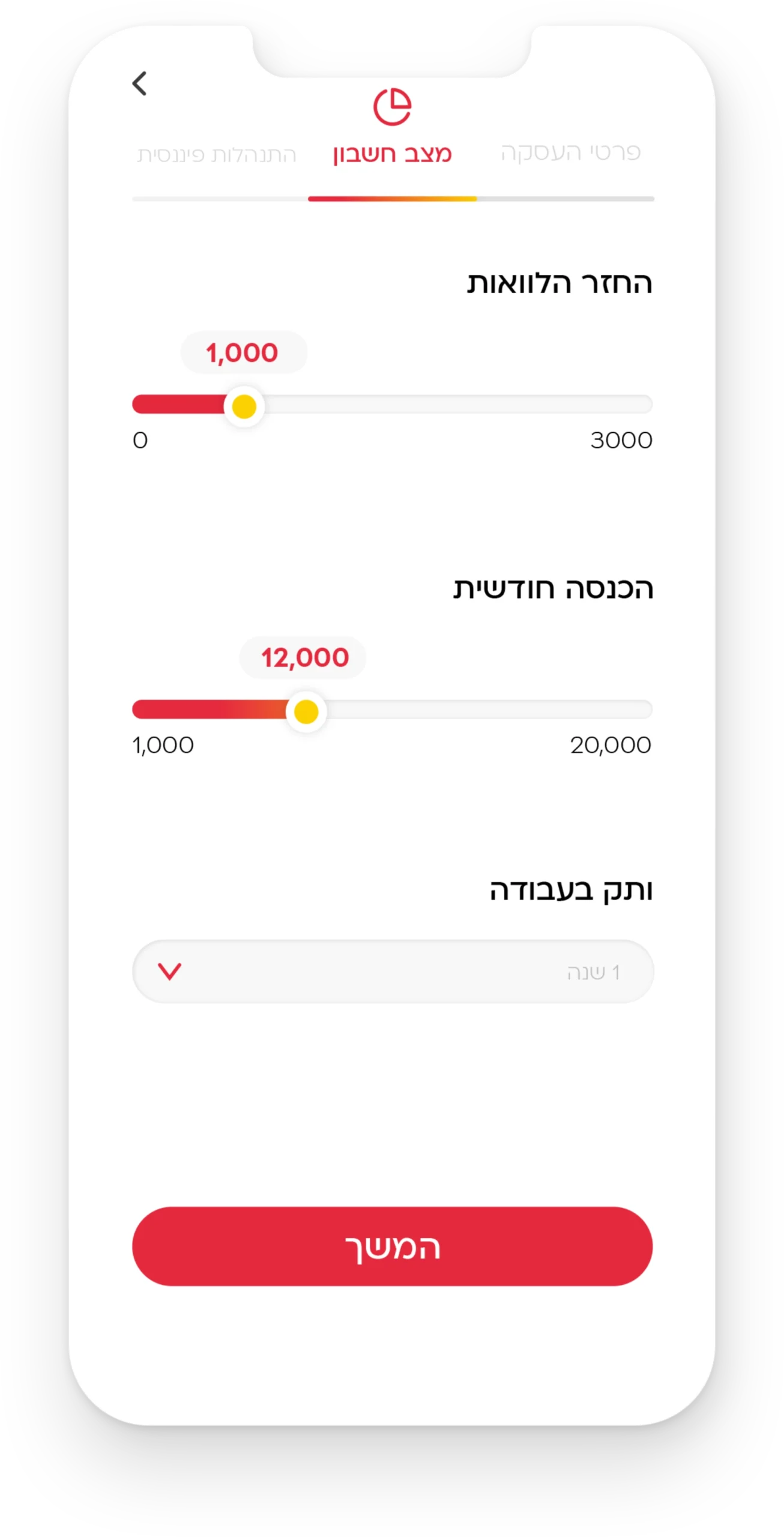The height and width of the screenshot is (1537, 784).
Task: Tap the החזר הלוואות slider handle
Action: click(x=244, y=406)
